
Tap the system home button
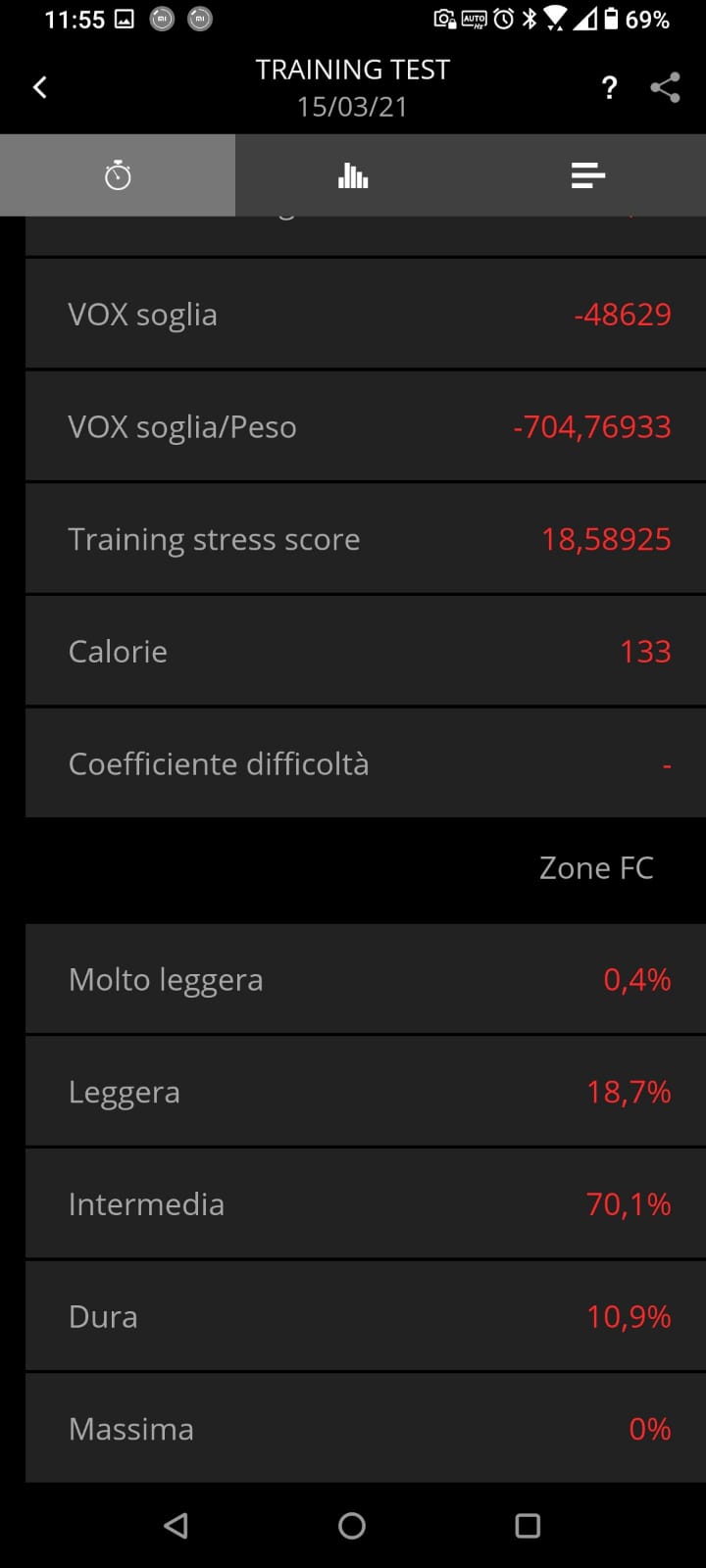[352, 1525]
